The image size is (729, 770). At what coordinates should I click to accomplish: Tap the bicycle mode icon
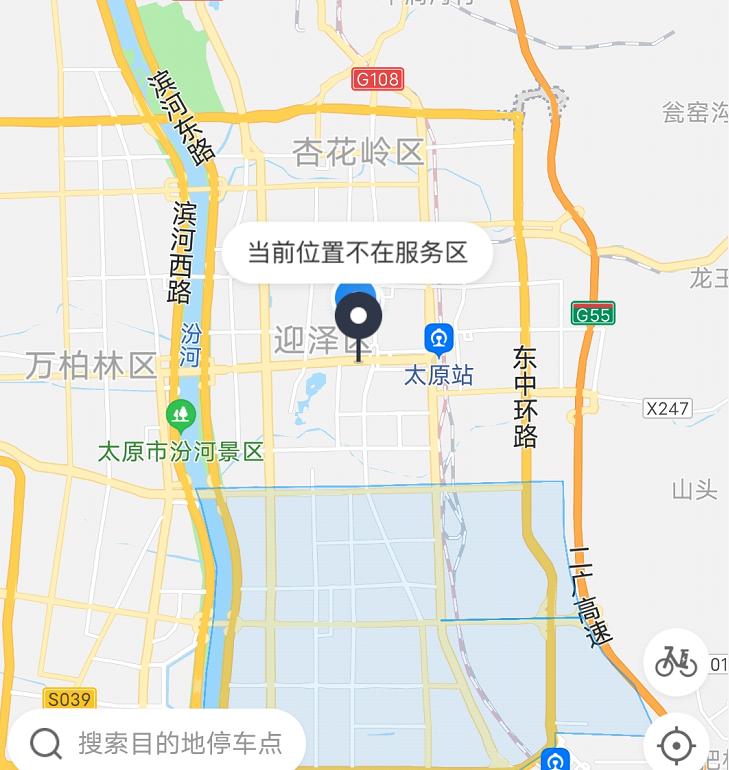click(x=675, y=663)
